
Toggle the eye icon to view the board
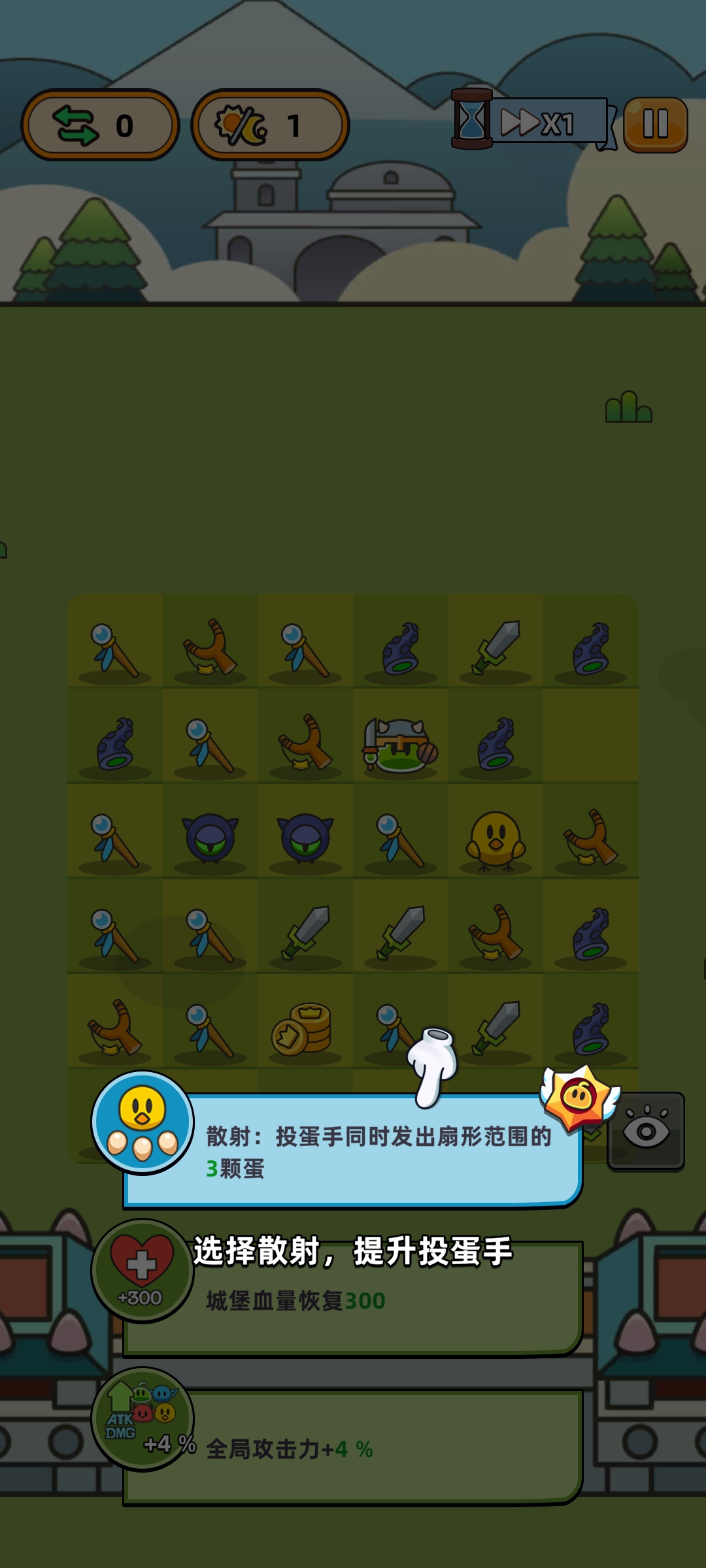(645, 1131)
